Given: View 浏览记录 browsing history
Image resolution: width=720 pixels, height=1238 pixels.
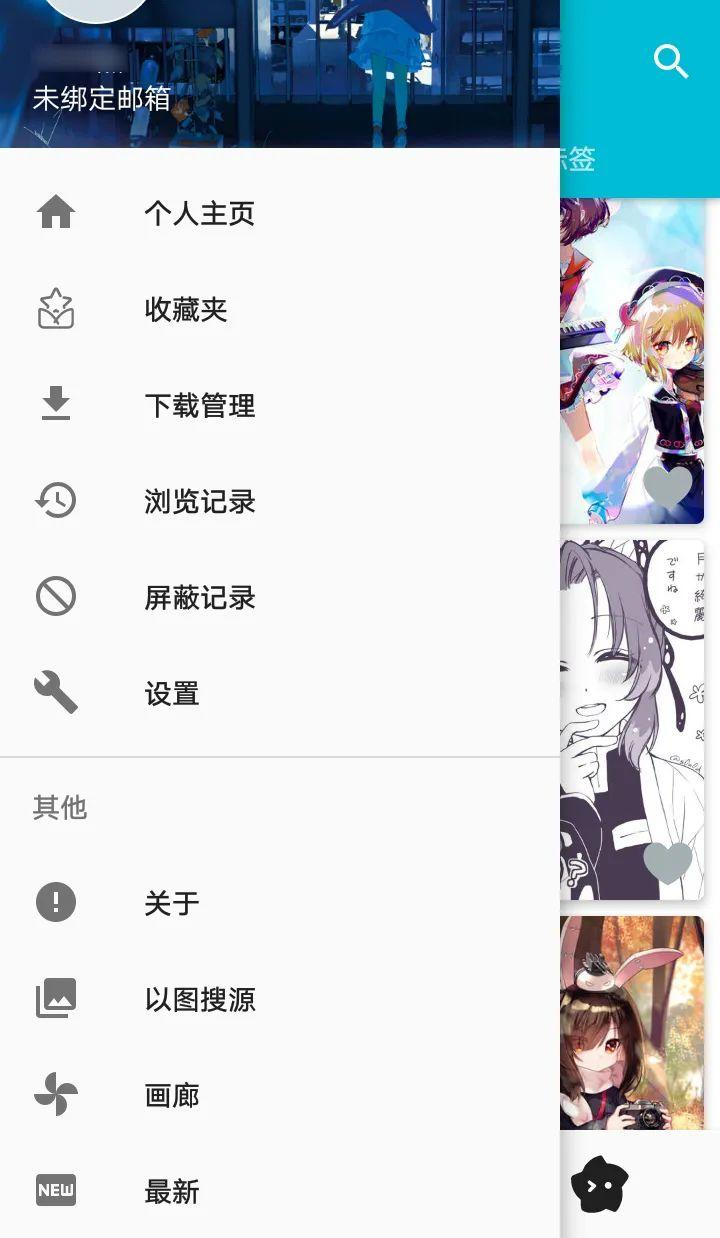Looking at the screenshot, I should coord(199,502).
